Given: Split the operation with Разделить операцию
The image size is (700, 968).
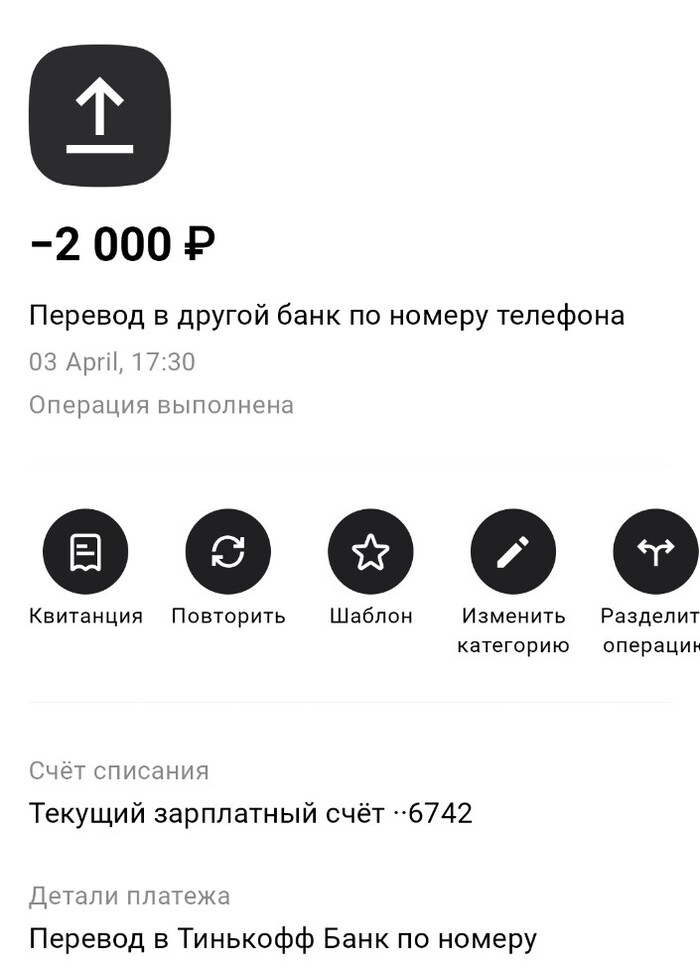Looking at the screenshot, I should pyautogui.click(x=655, y=552).
